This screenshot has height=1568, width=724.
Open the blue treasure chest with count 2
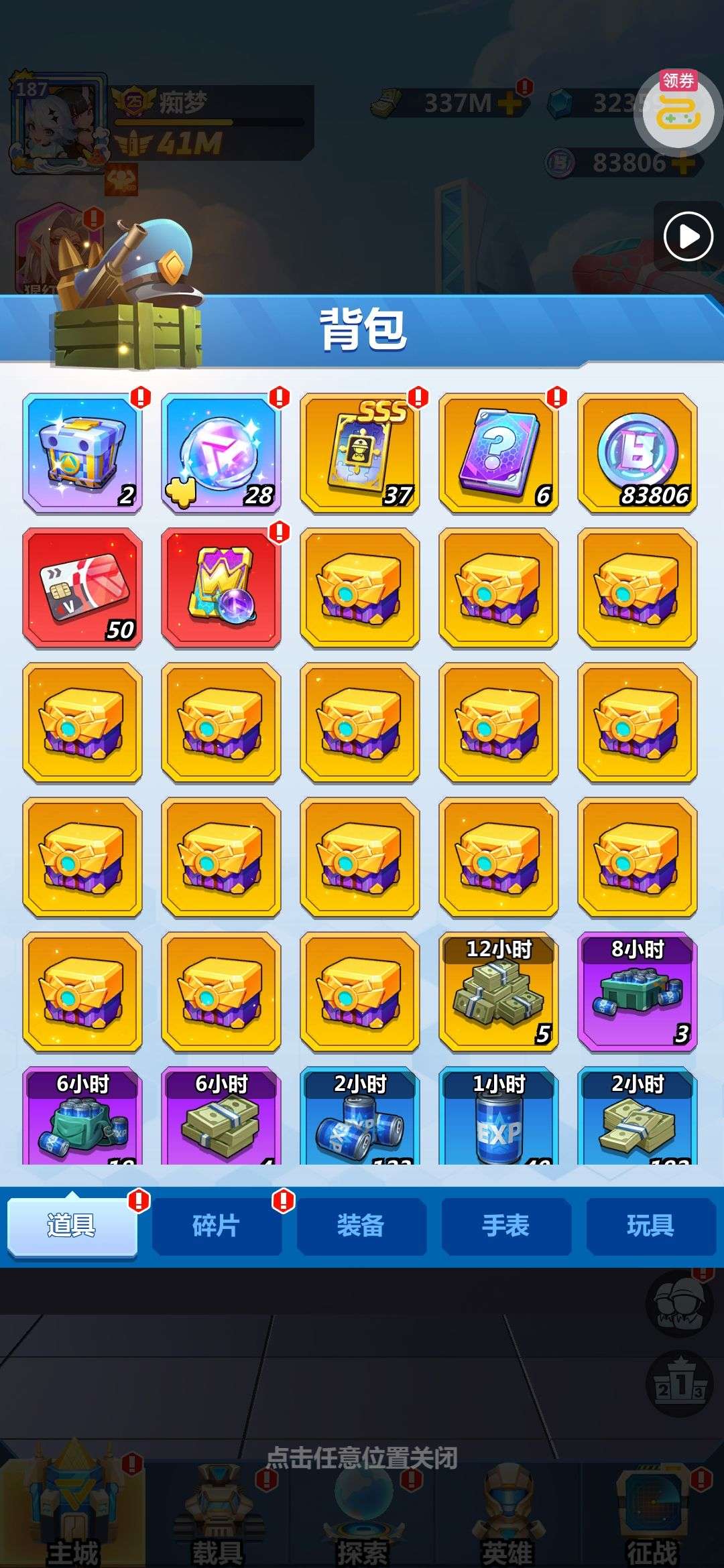82,454
